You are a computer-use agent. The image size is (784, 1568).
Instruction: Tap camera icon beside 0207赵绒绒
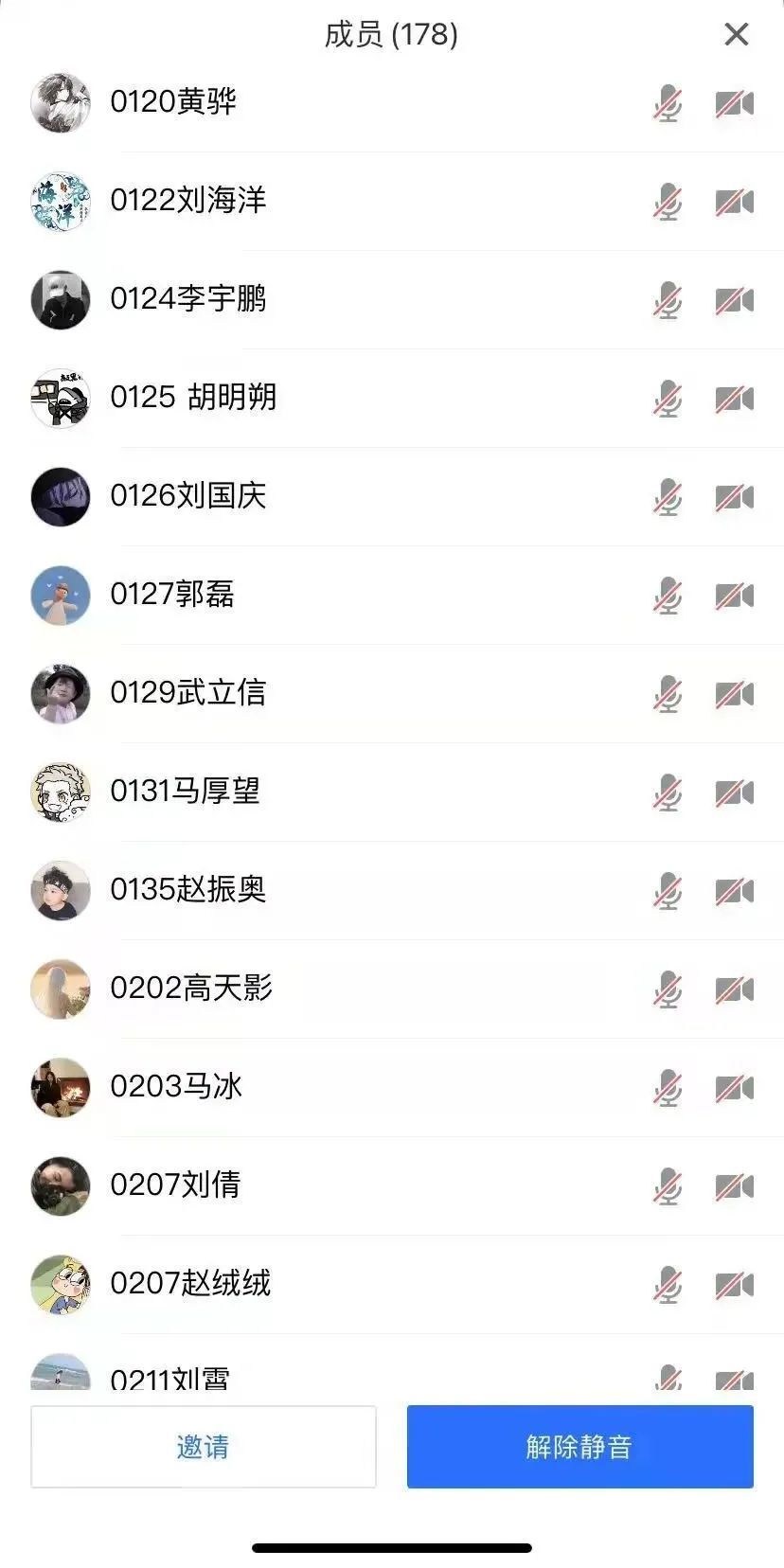tap(734, 1285)
